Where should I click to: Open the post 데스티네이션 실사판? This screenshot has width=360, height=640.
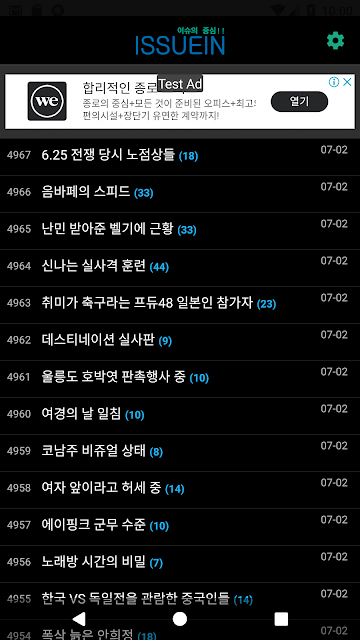point(180,342)
